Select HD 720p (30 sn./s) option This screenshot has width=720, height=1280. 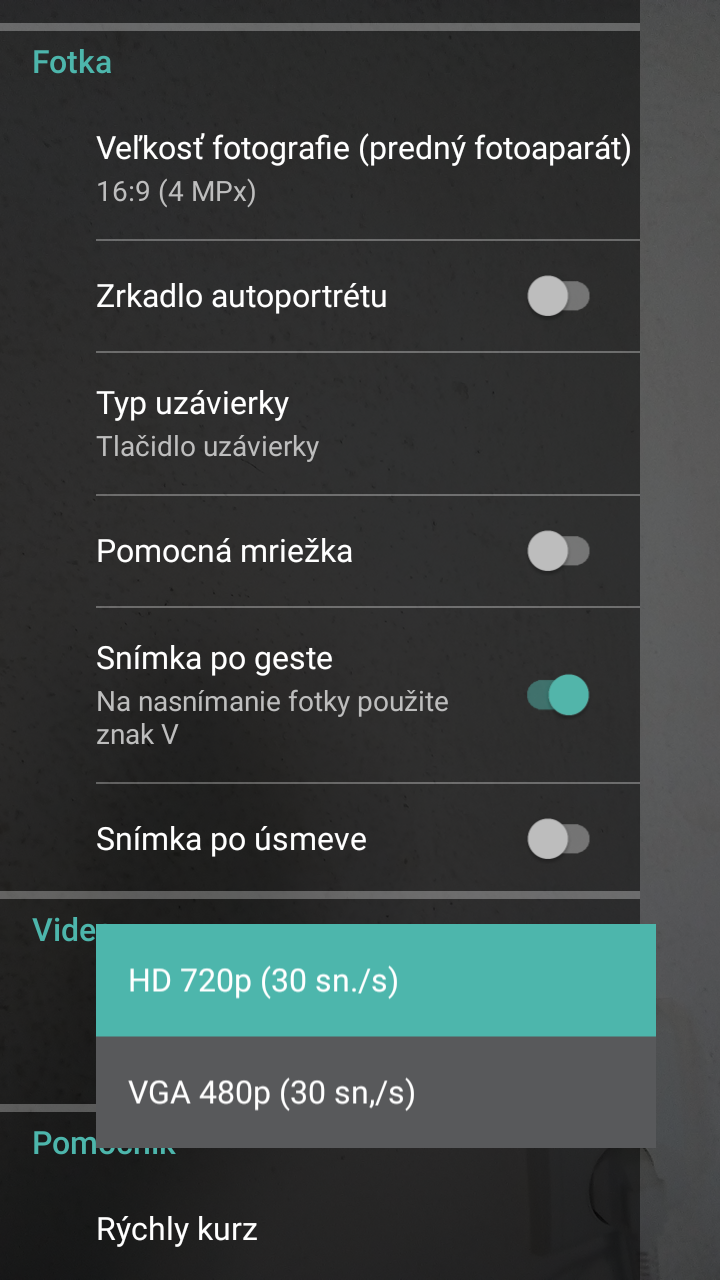376,980
